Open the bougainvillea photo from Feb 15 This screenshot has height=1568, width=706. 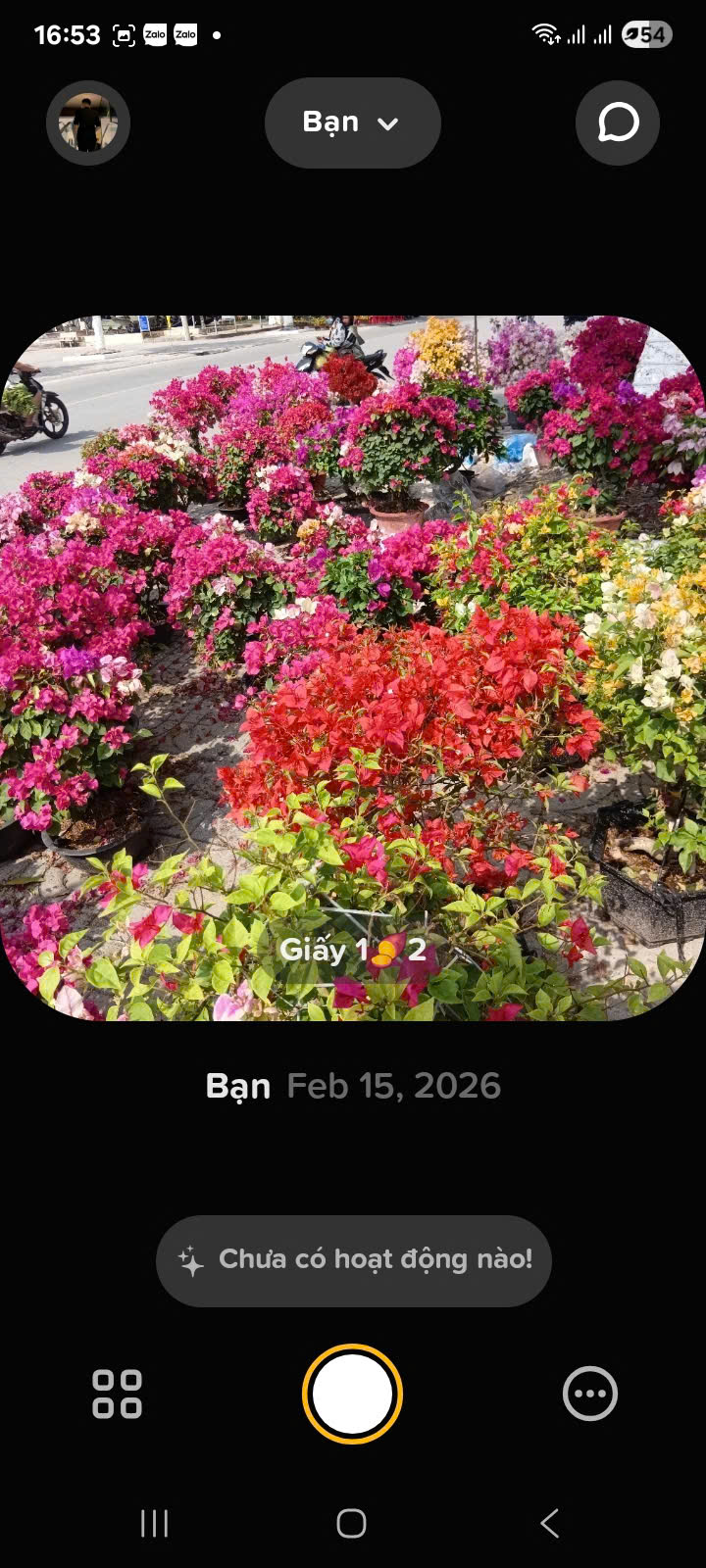[x=353, y=666]
